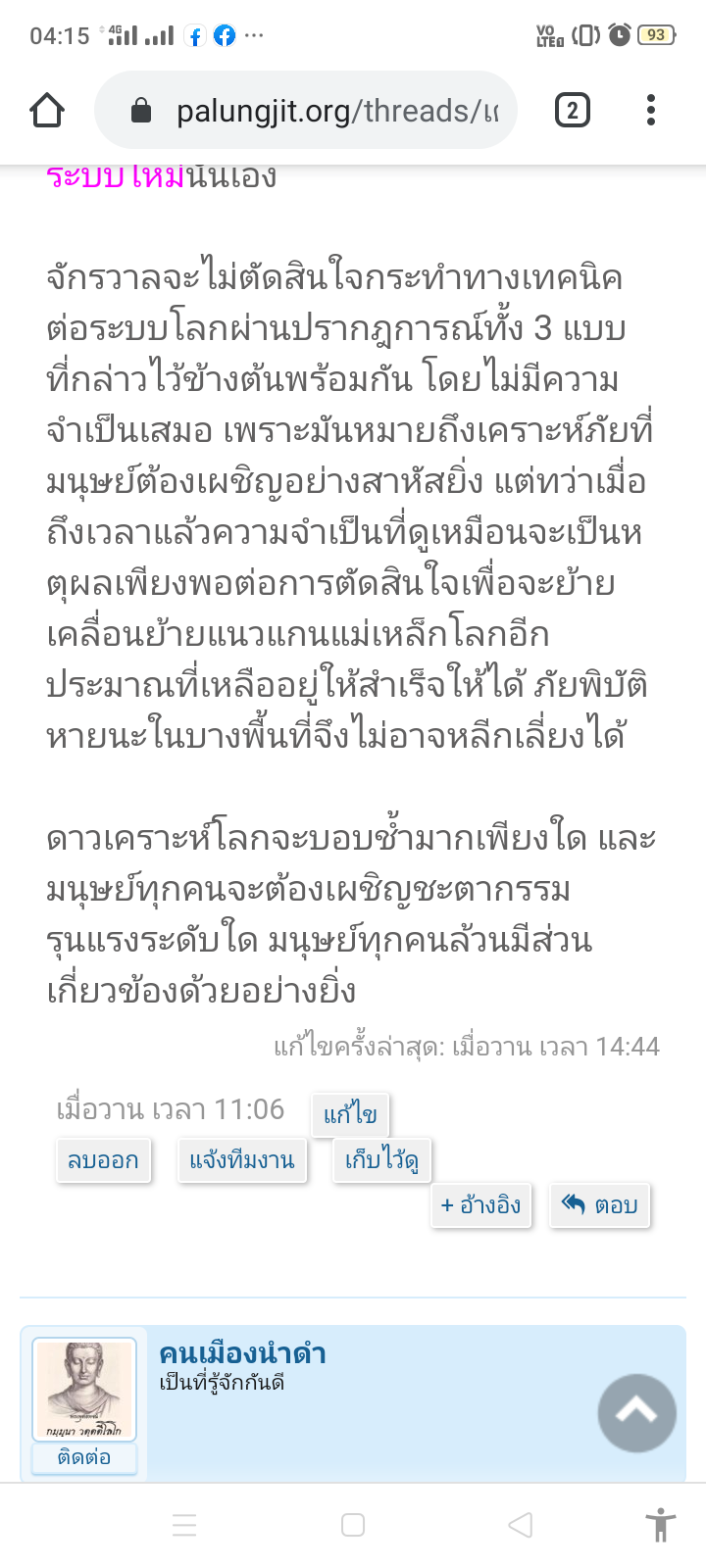The image size is (706, 1568).
Task: Go back with the system back button
Action: 521,1525
